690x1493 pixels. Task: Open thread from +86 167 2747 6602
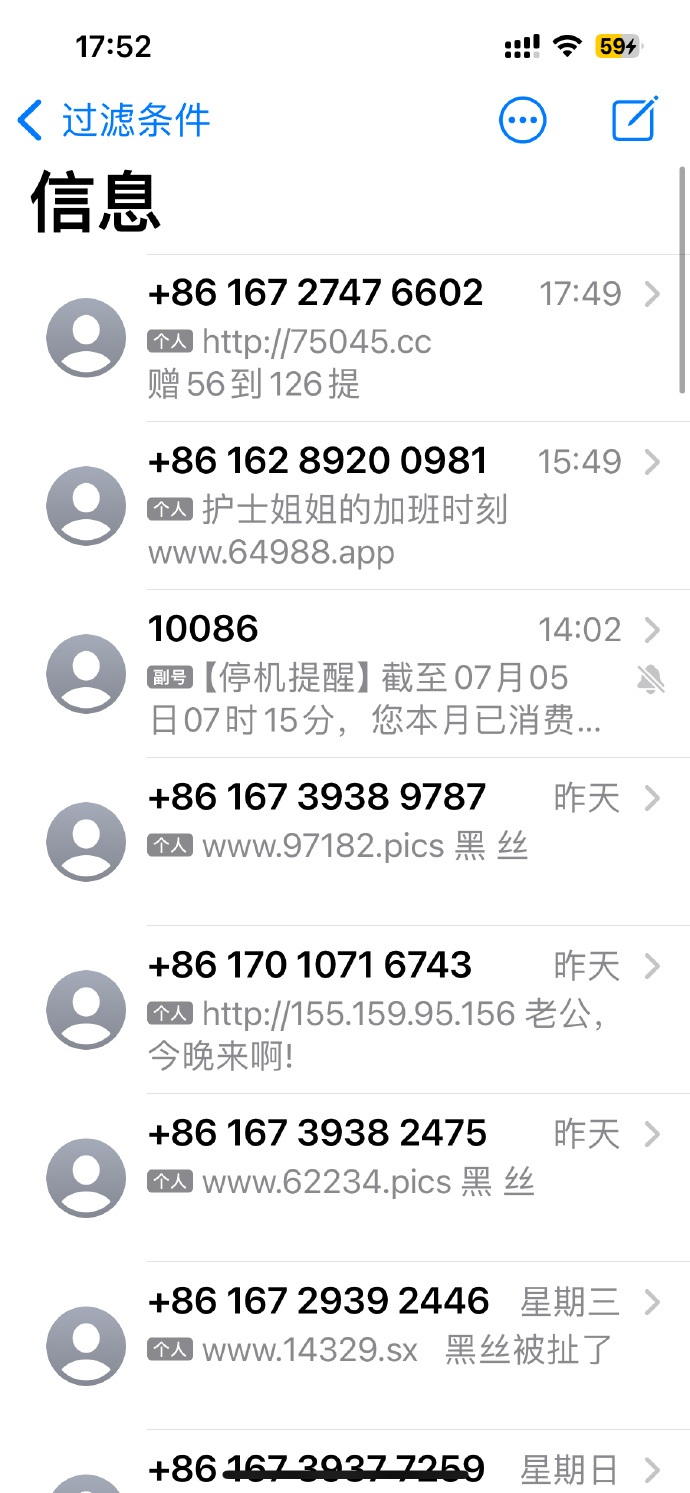[x=345, y=338]
